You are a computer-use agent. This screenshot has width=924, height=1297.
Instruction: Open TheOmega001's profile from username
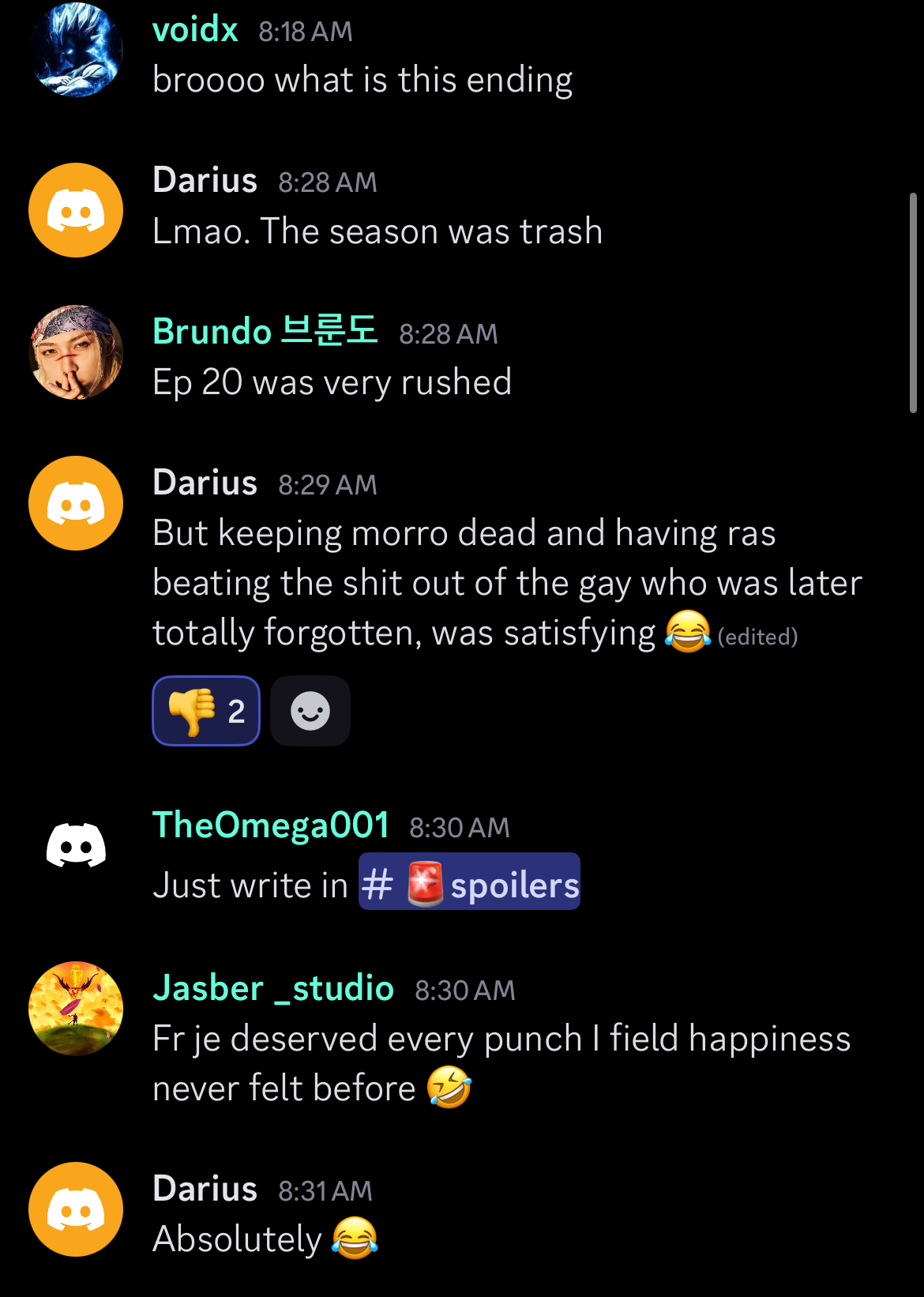[271, 825]
